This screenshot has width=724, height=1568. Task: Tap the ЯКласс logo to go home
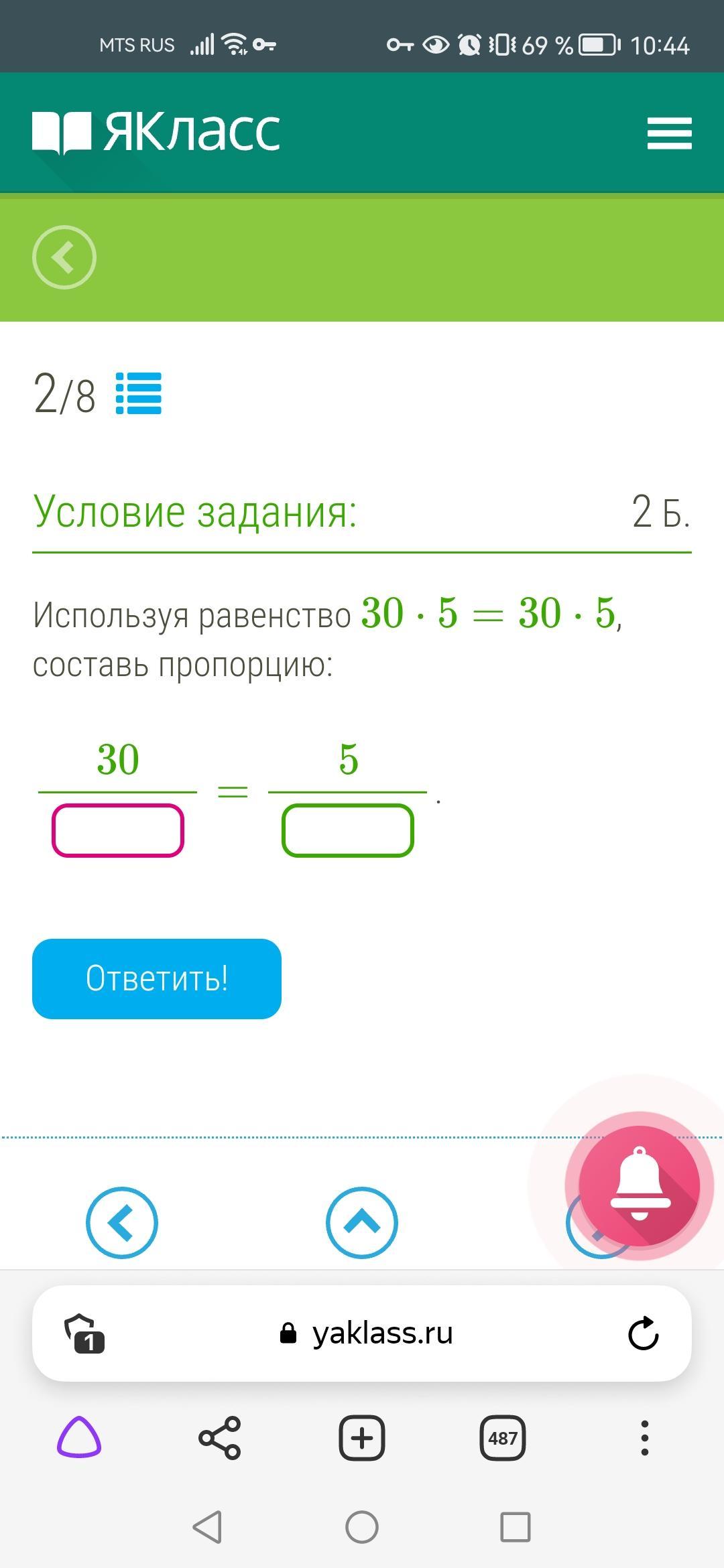(156, 131)
